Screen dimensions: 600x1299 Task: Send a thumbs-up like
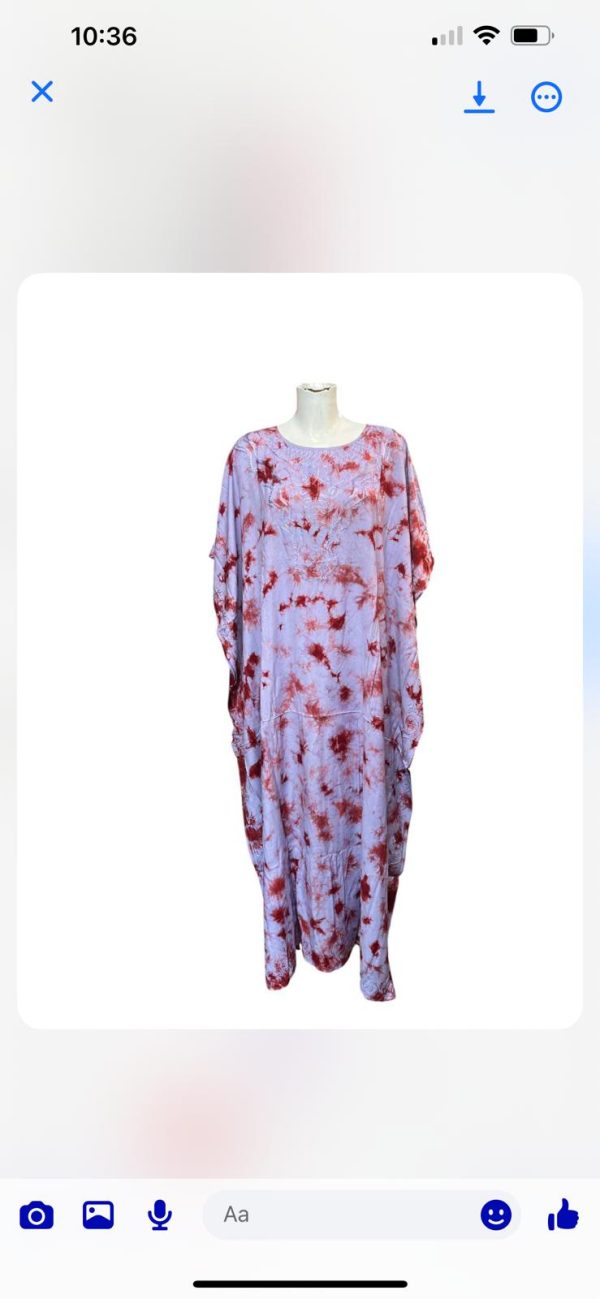tap(563, 1215)
